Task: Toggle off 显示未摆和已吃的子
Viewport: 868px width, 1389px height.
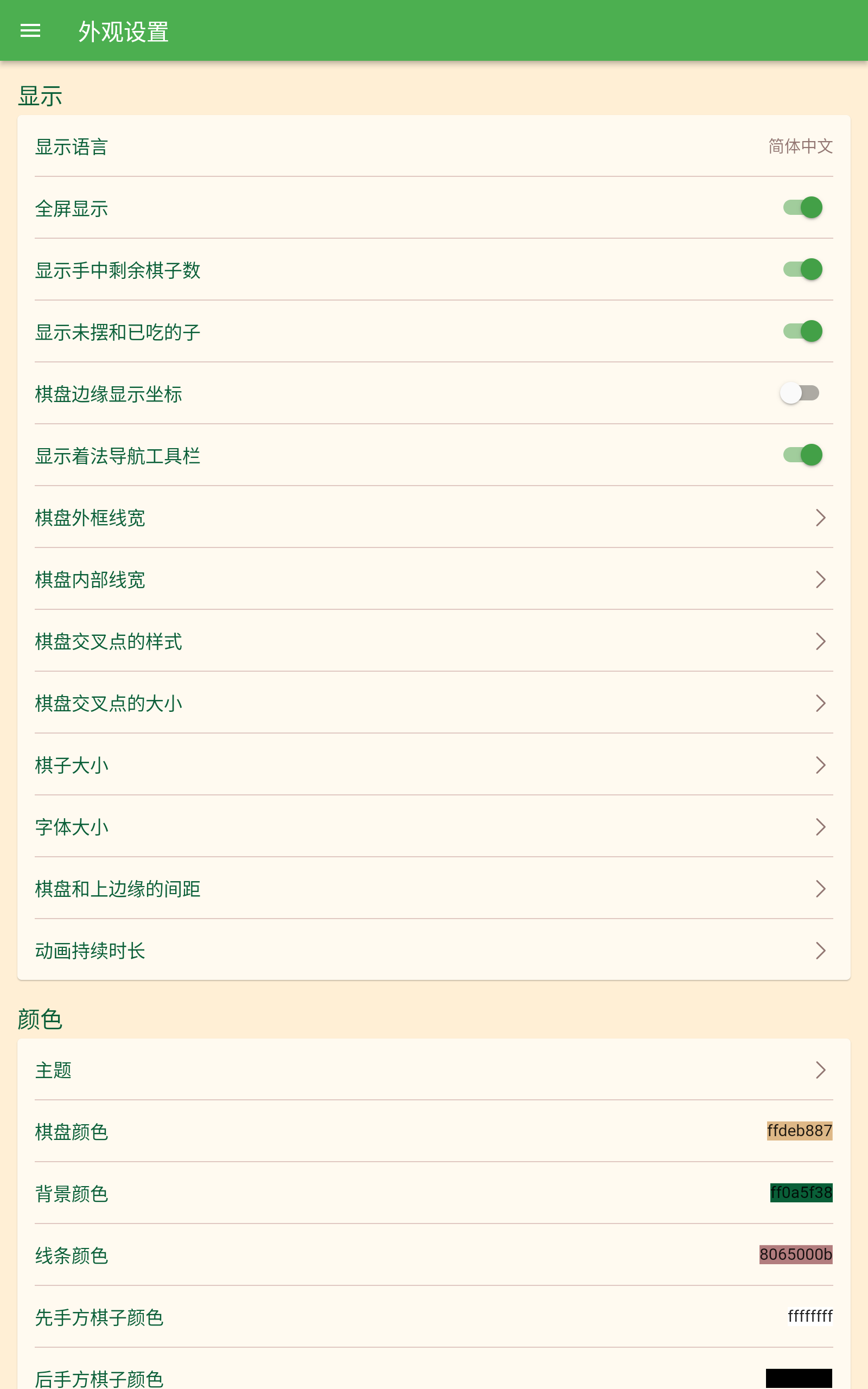Action: [802, 332]
